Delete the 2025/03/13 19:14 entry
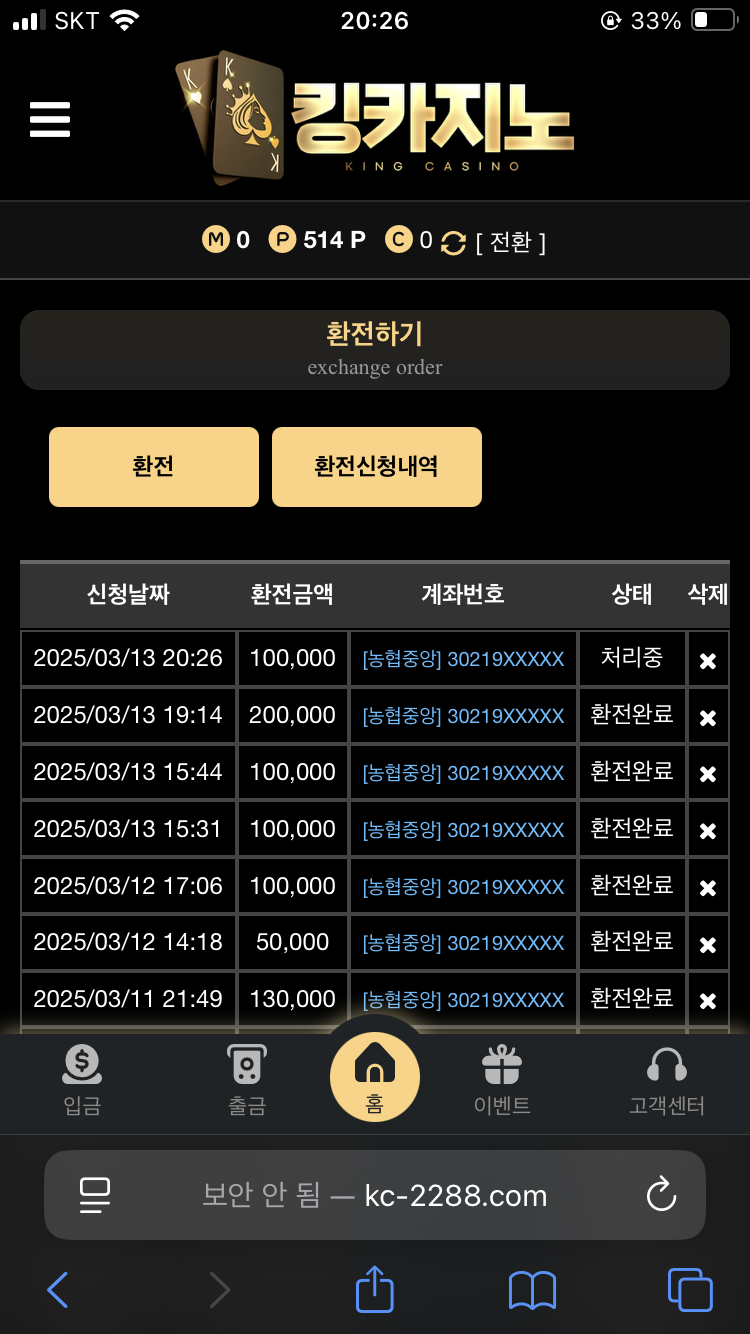Viewport: 750px width, 1334px height. pyautogui.click(x=708, y=718)
